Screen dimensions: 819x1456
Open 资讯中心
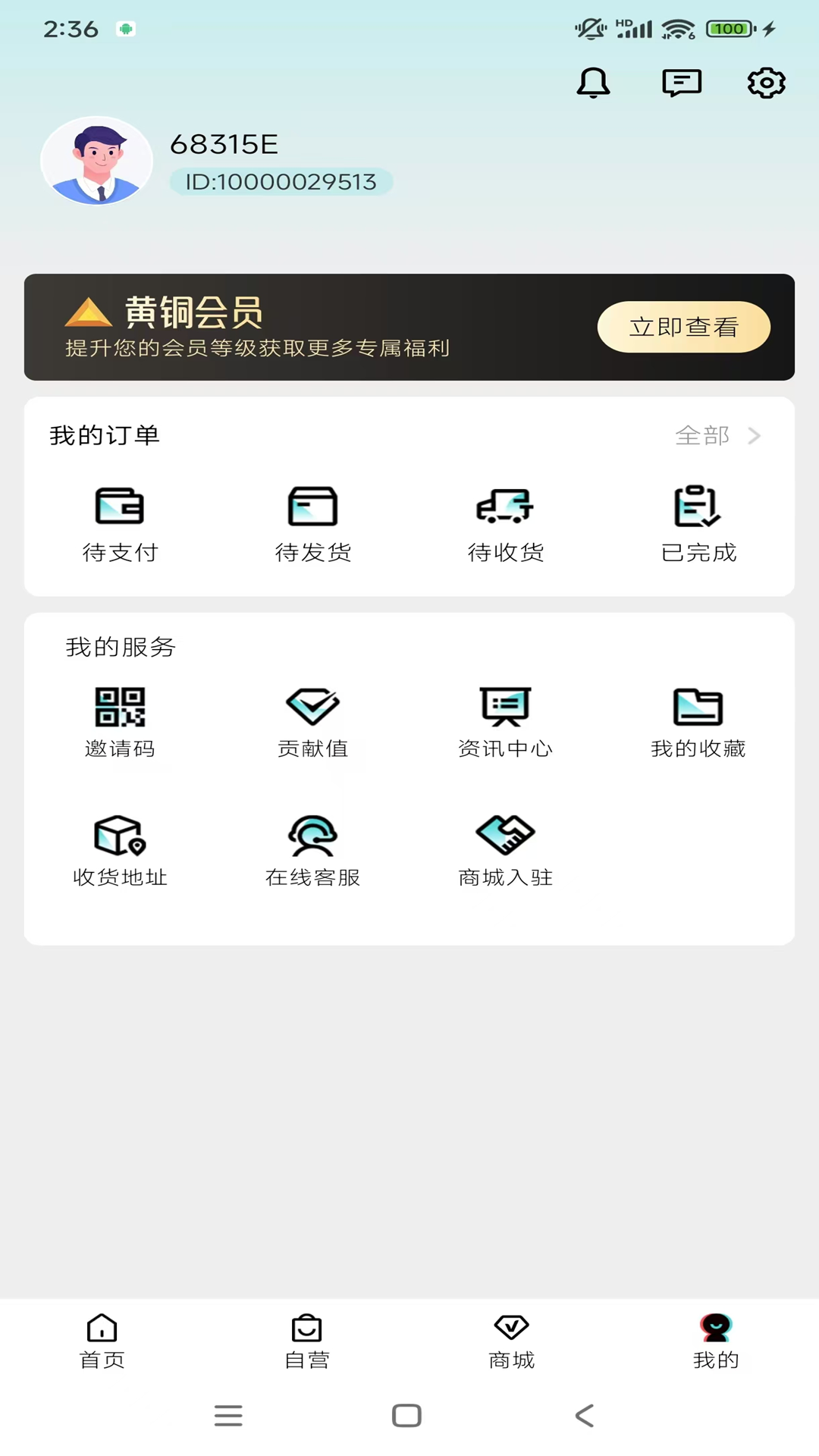[x=505, y=722]
